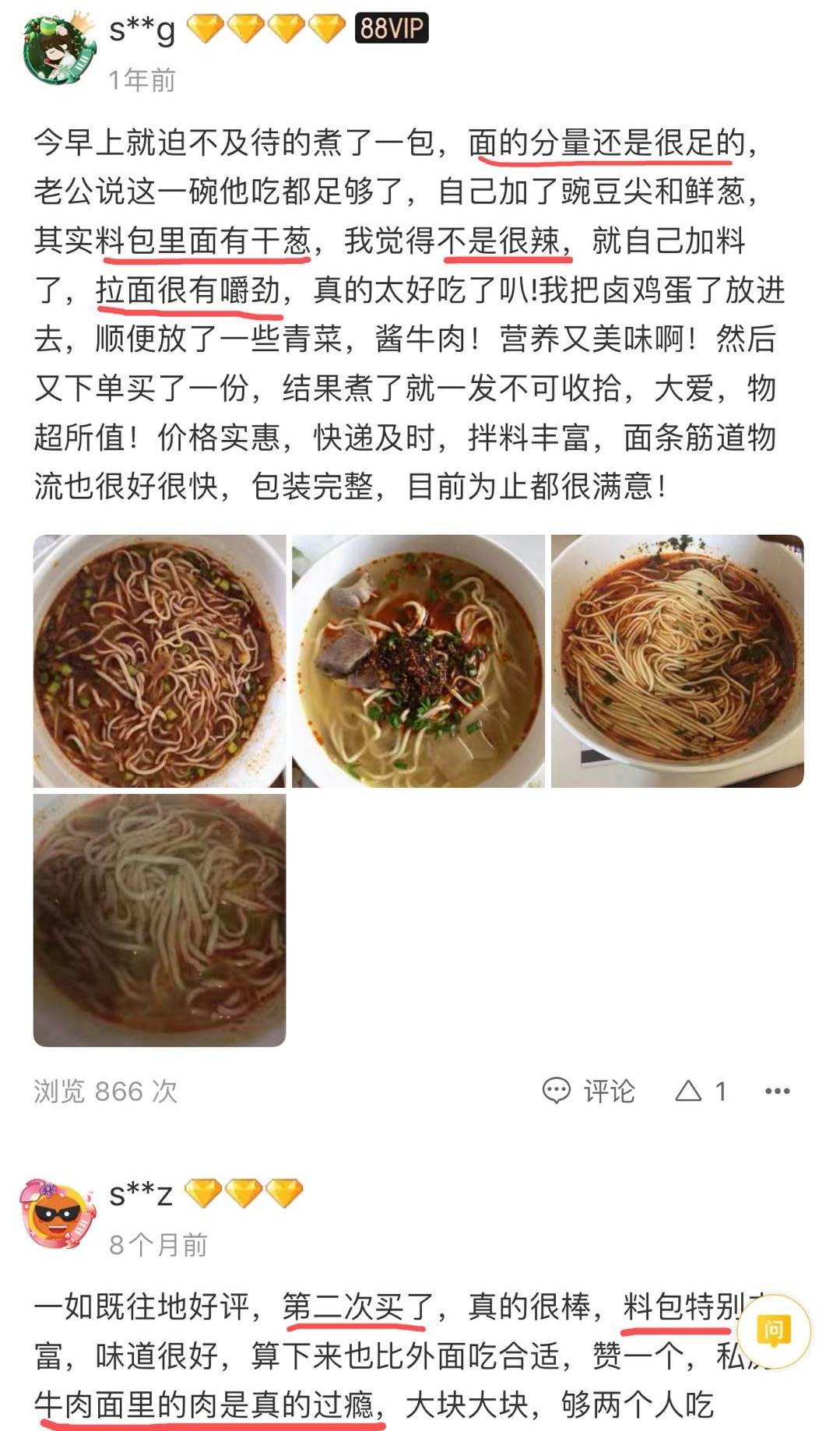
Task: Comment on s**g's review
Action: 589,1091
